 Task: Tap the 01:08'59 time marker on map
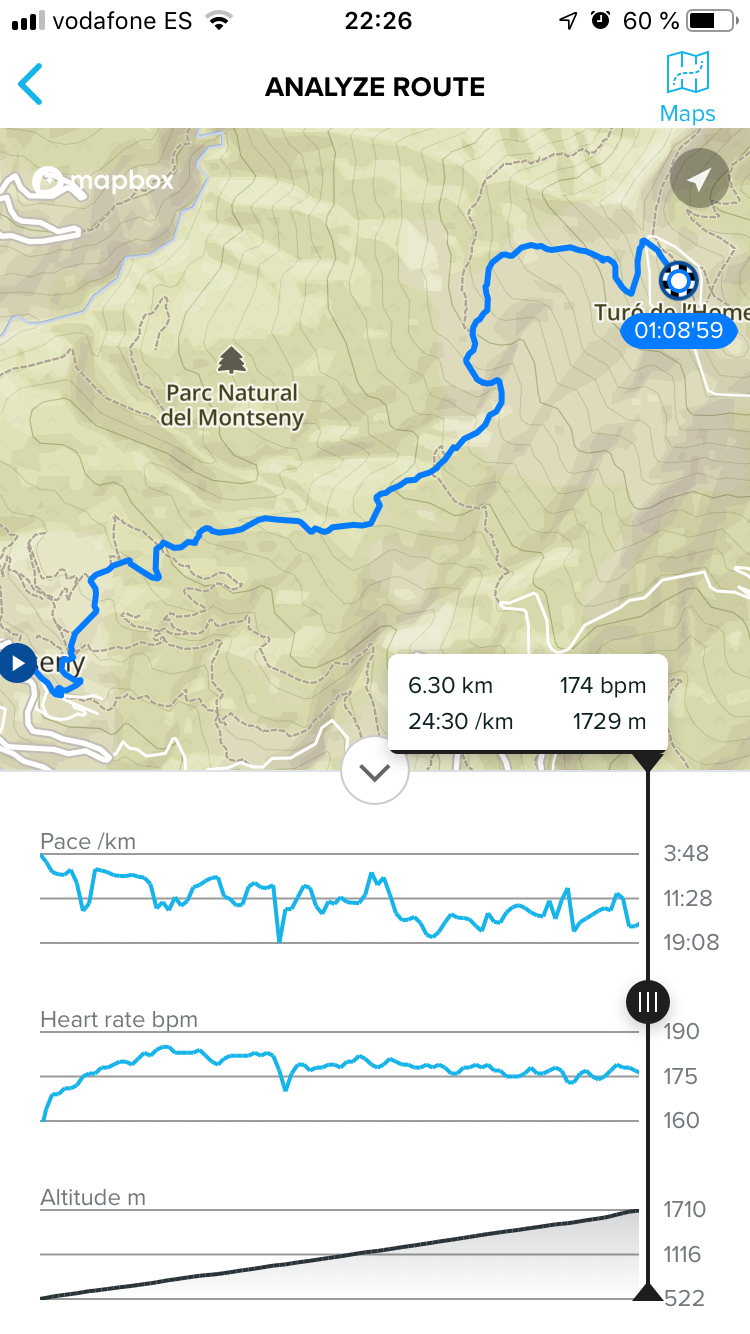point(679,330)
